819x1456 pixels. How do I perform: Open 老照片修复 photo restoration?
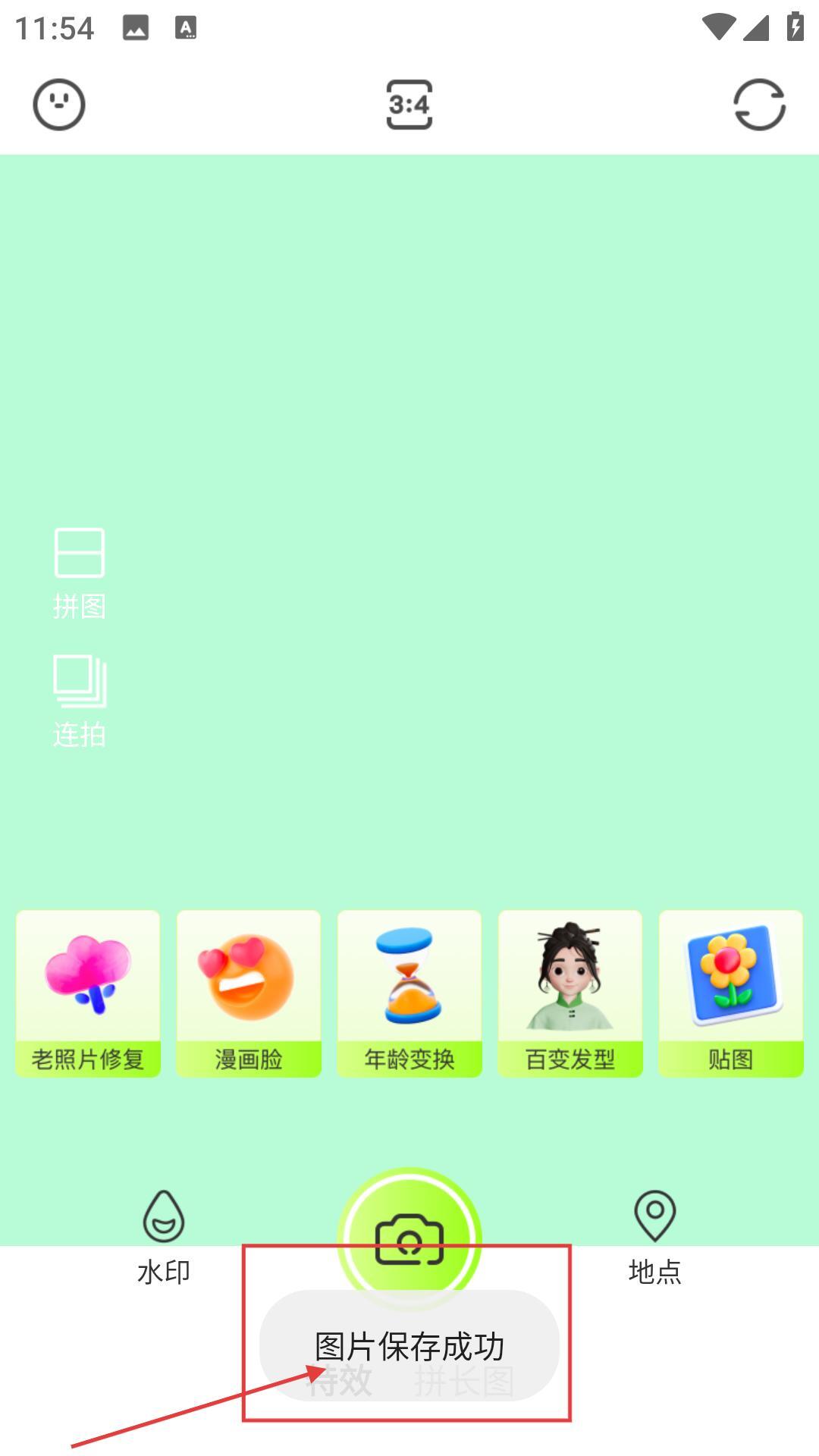[x=88, y=993]
